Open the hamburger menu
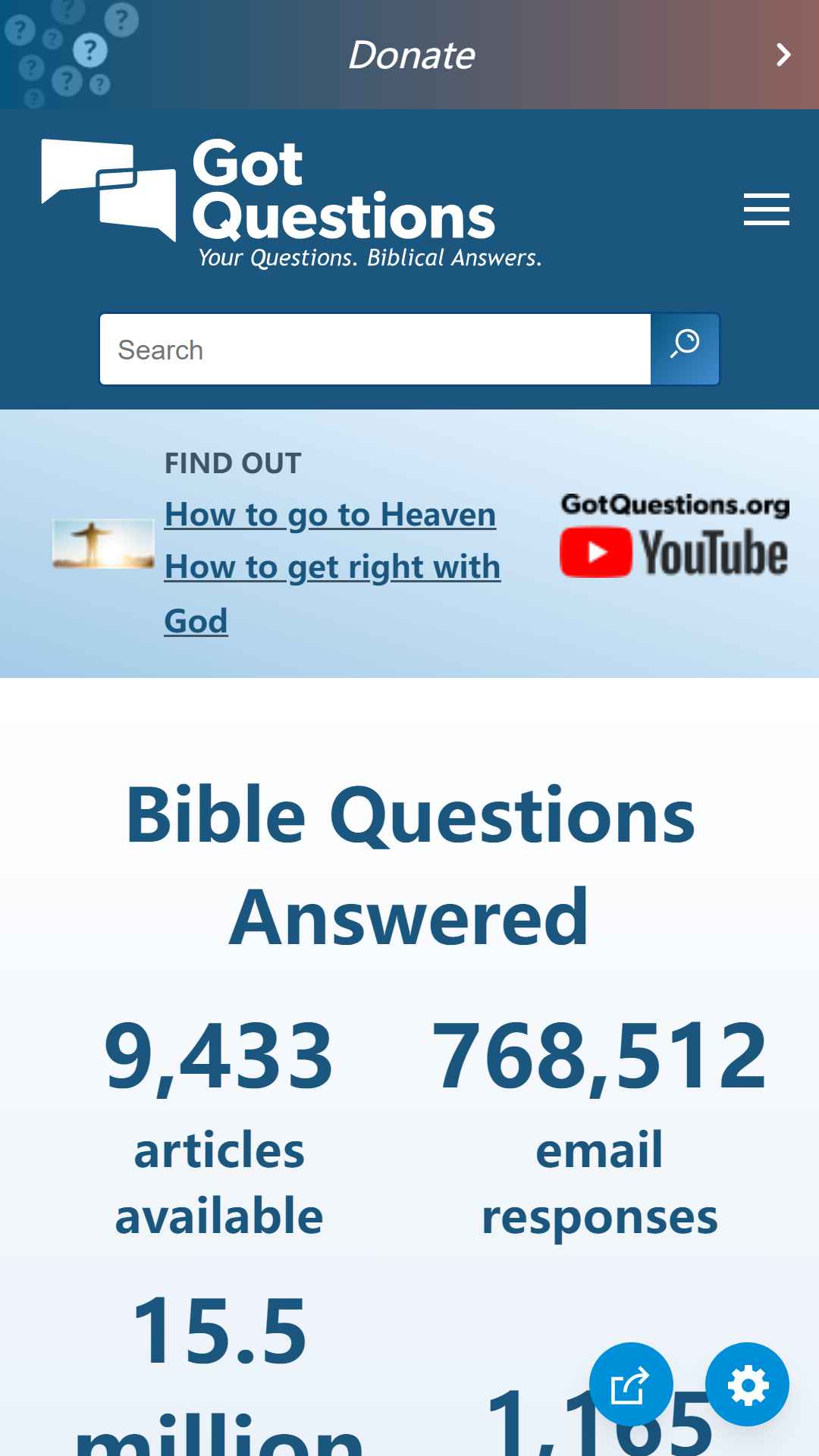This screenshot has width=819, height=1456. (x=766, y=209)
